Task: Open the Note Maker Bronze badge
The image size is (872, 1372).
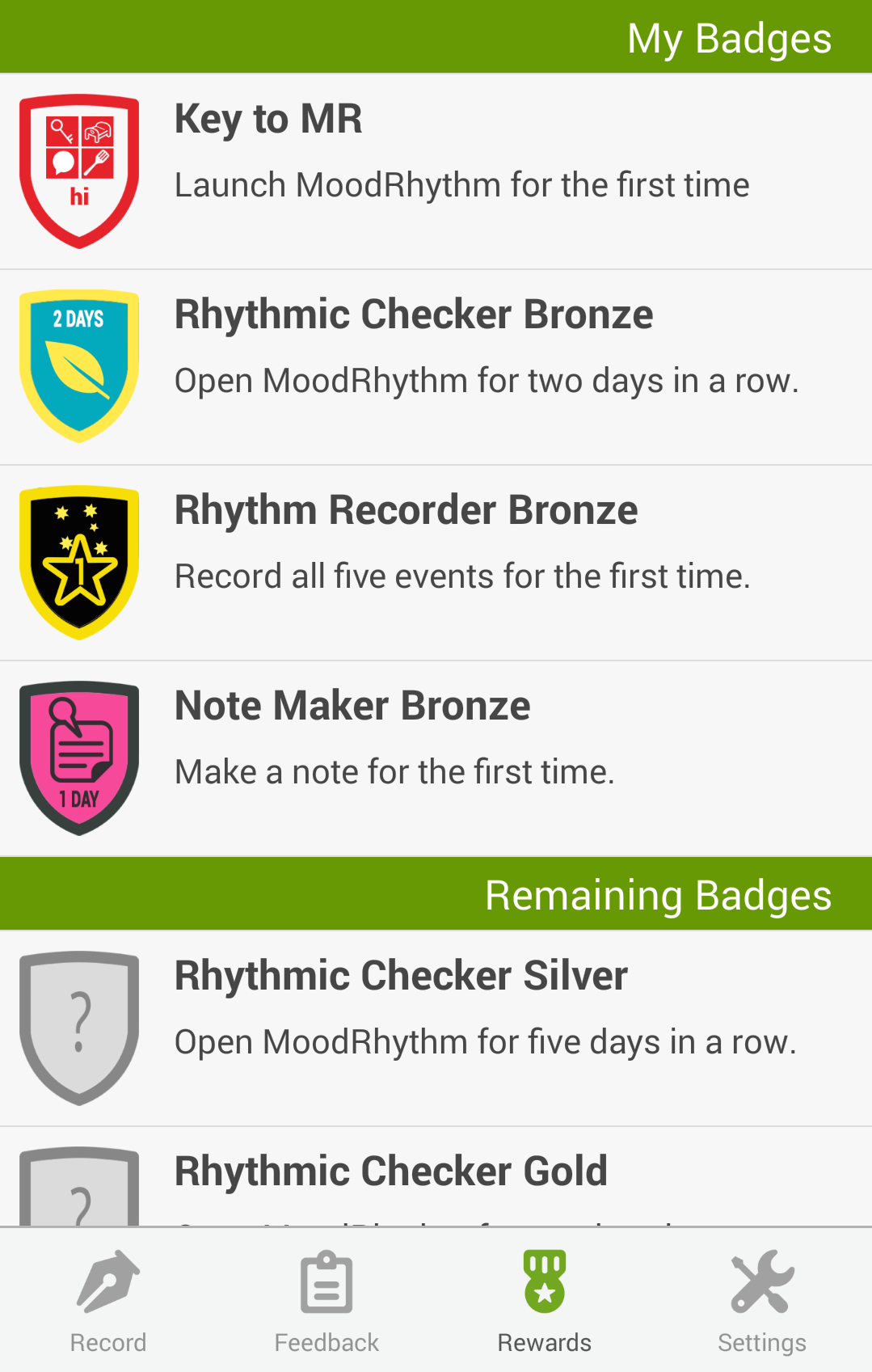Action: coord(436,758)
